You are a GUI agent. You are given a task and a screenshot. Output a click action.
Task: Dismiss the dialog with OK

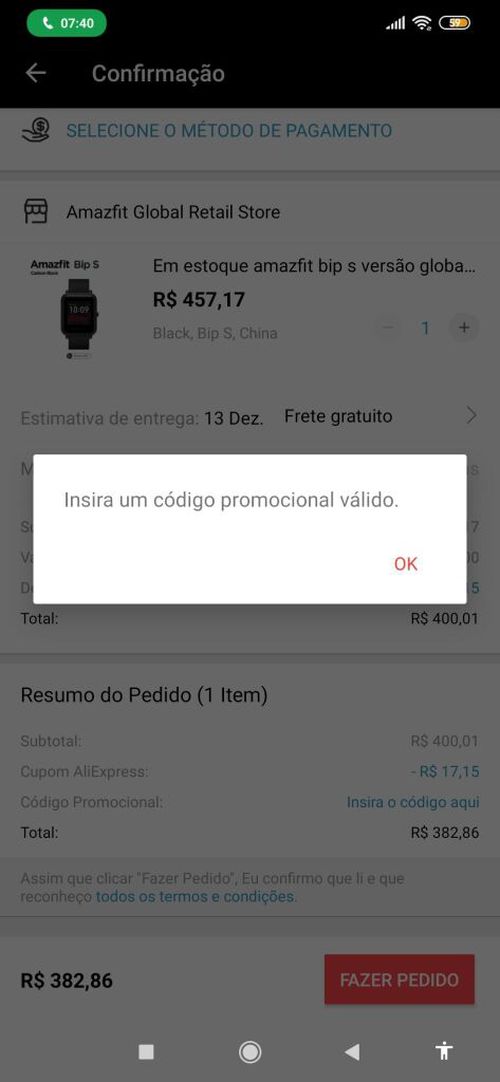click(406, 564)
